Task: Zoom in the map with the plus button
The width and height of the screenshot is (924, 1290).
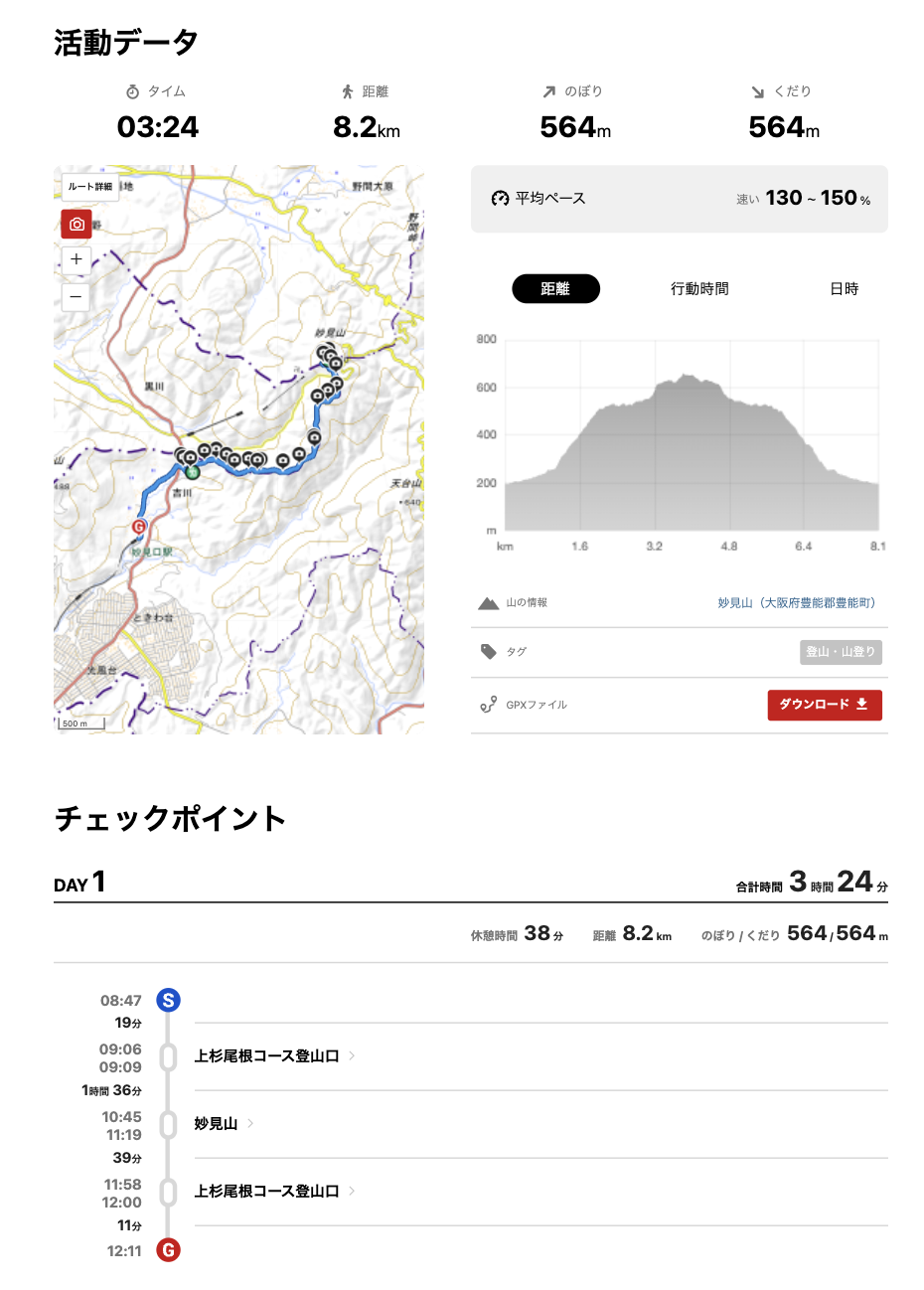Action: pyautogui.click(x=77, y=259)
